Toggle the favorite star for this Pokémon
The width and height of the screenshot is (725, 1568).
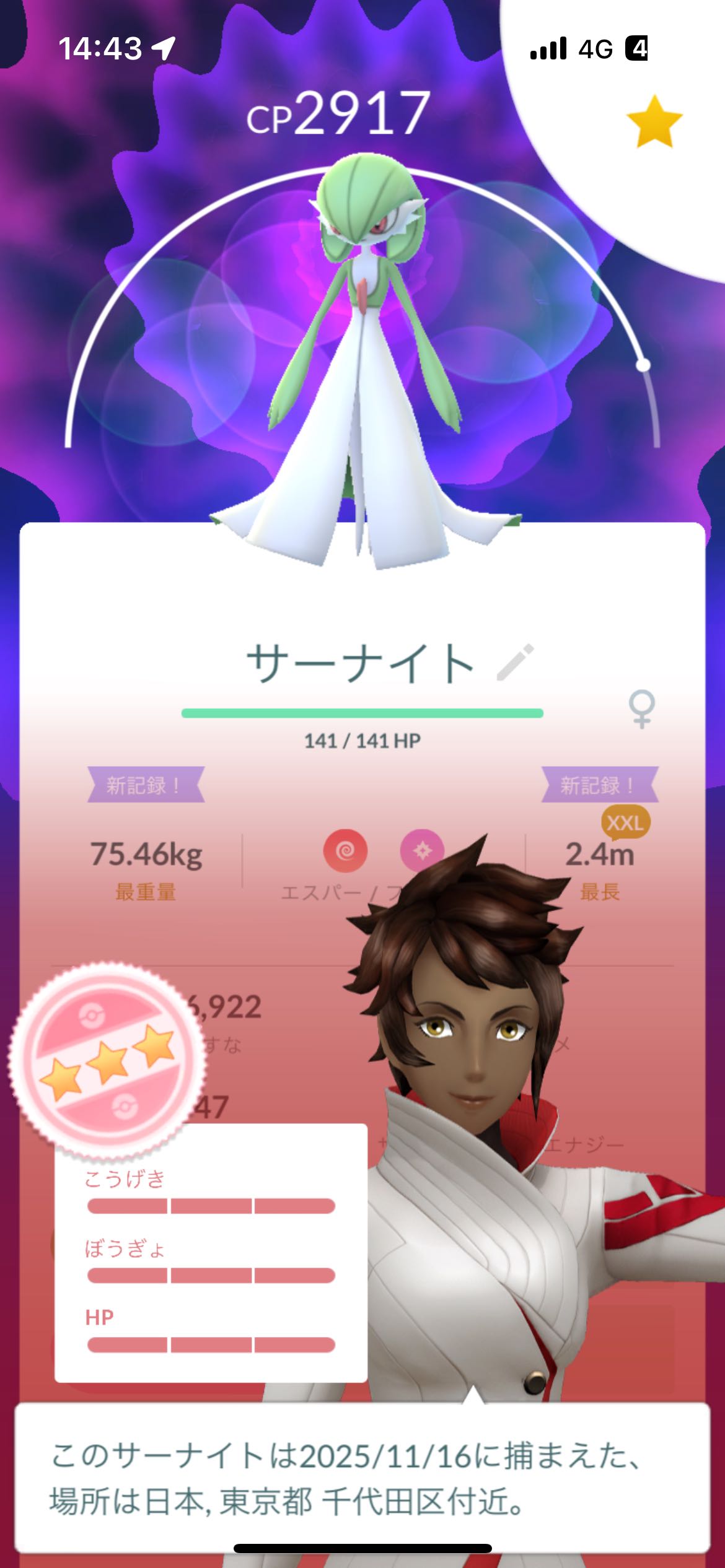coord(654,121)
